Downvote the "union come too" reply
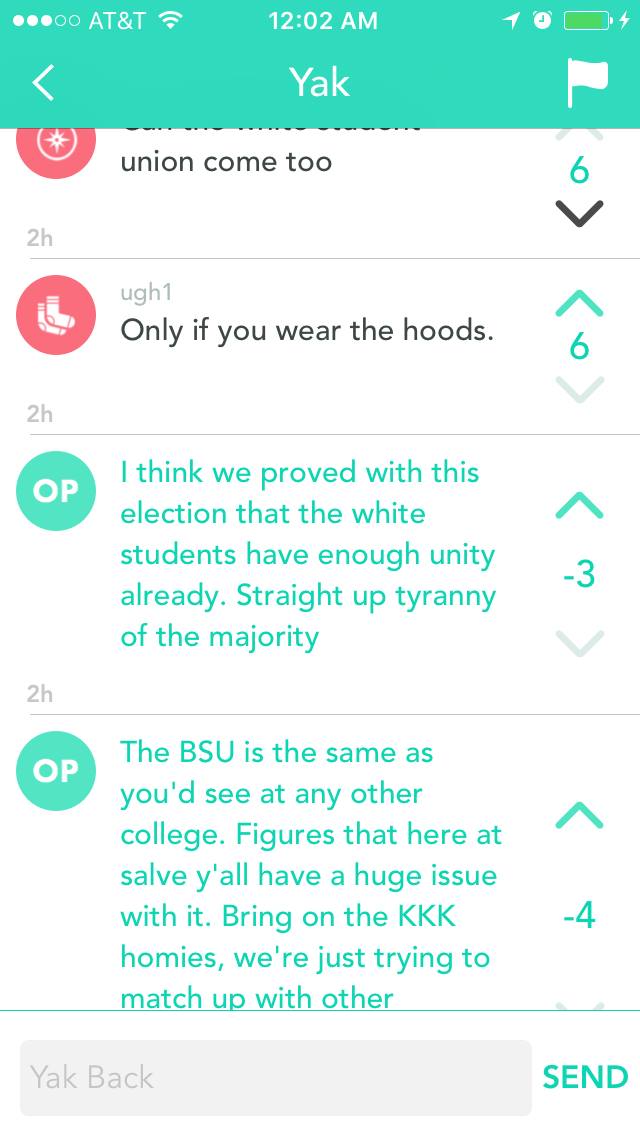The height and width of the screenshot is (1136, 640). [579, 213]
